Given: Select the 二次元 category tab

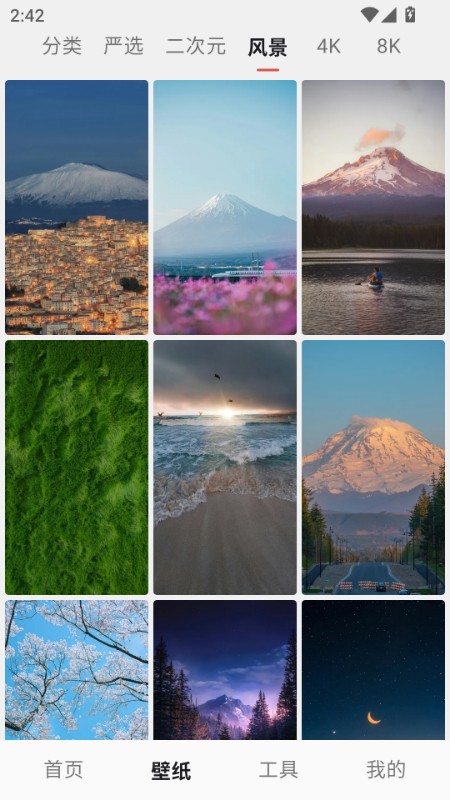Looking at the screenshot, I should [x=195, y=46].
